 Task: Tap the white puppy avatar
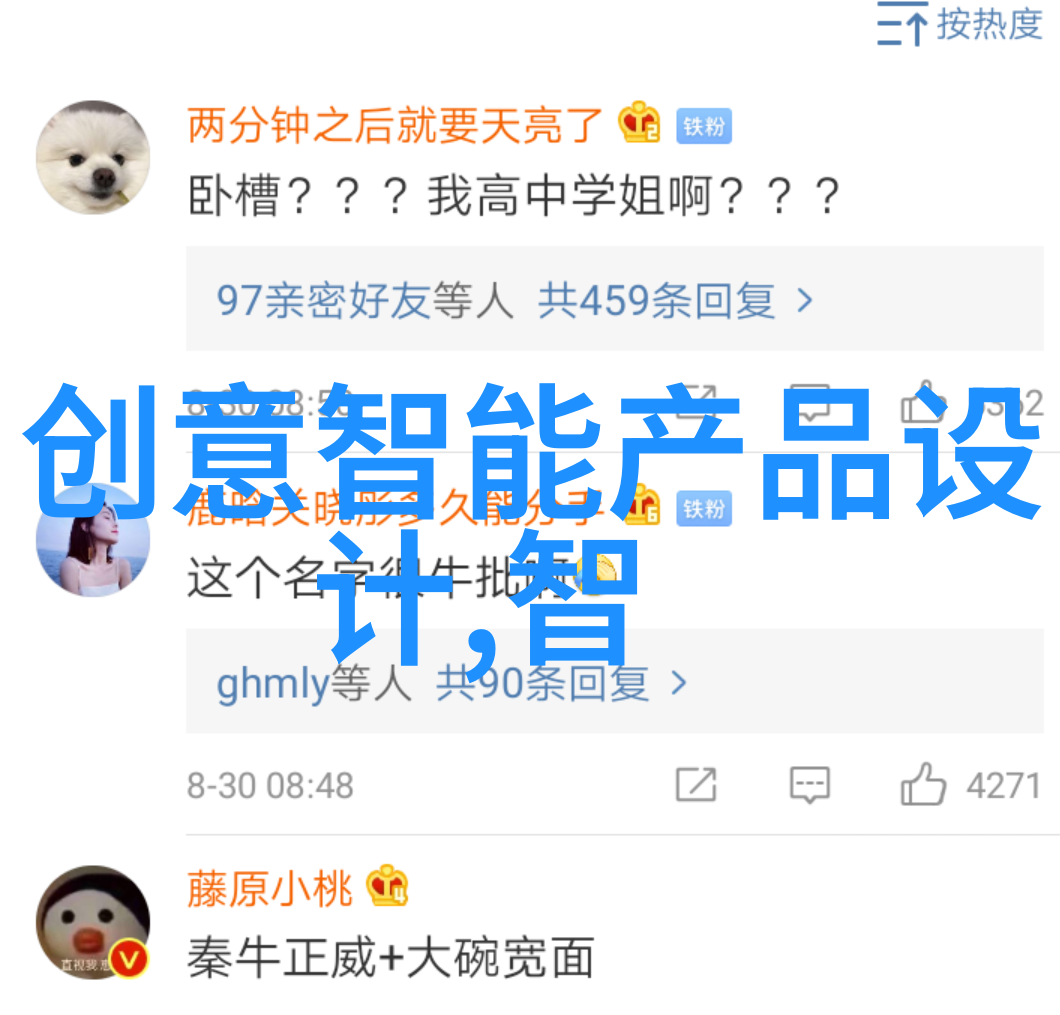(x=93, y=157)
